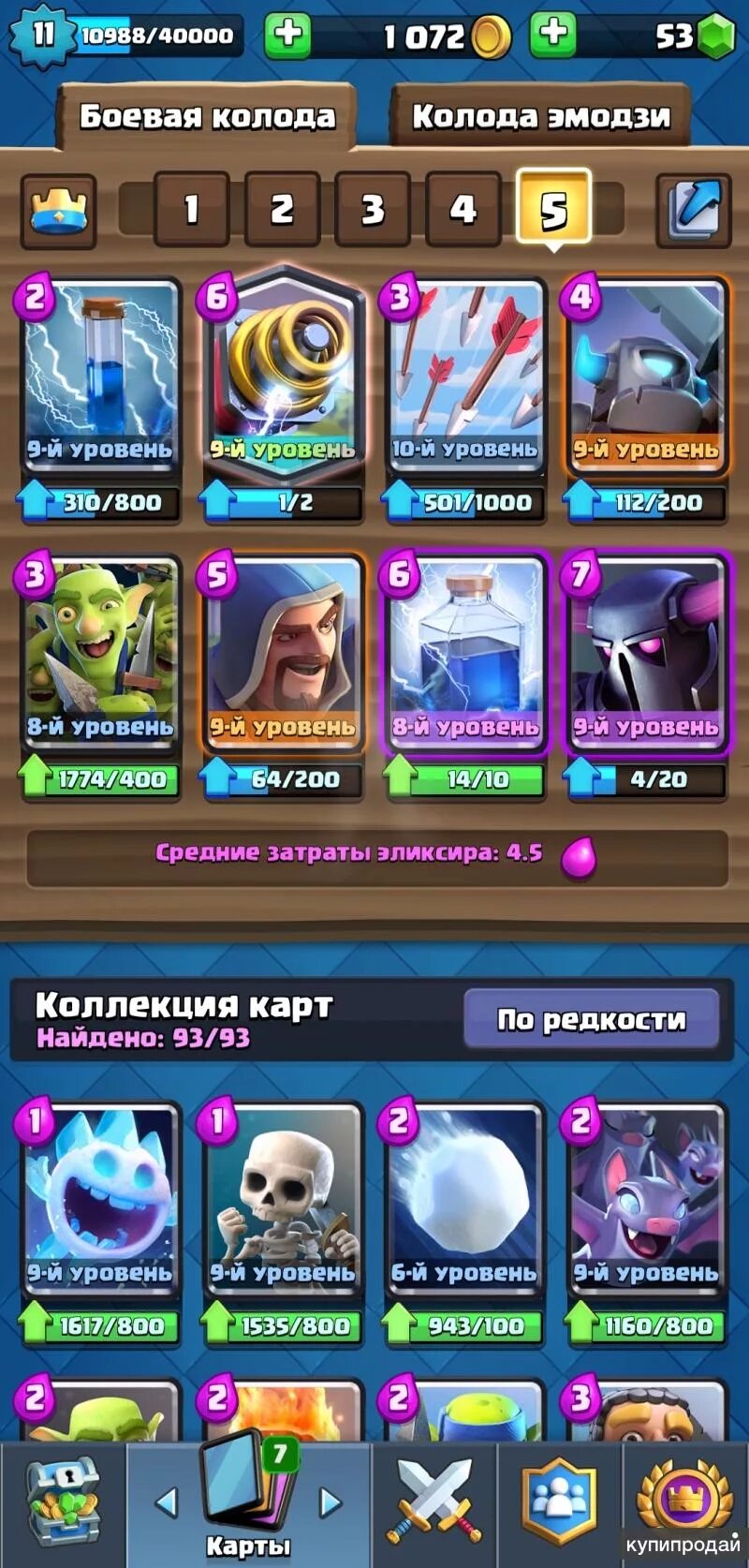The width and height of the screenshot is (749, 1568).
Task: Select the Skeletons card in the collection
Action: coord(282,1199)
